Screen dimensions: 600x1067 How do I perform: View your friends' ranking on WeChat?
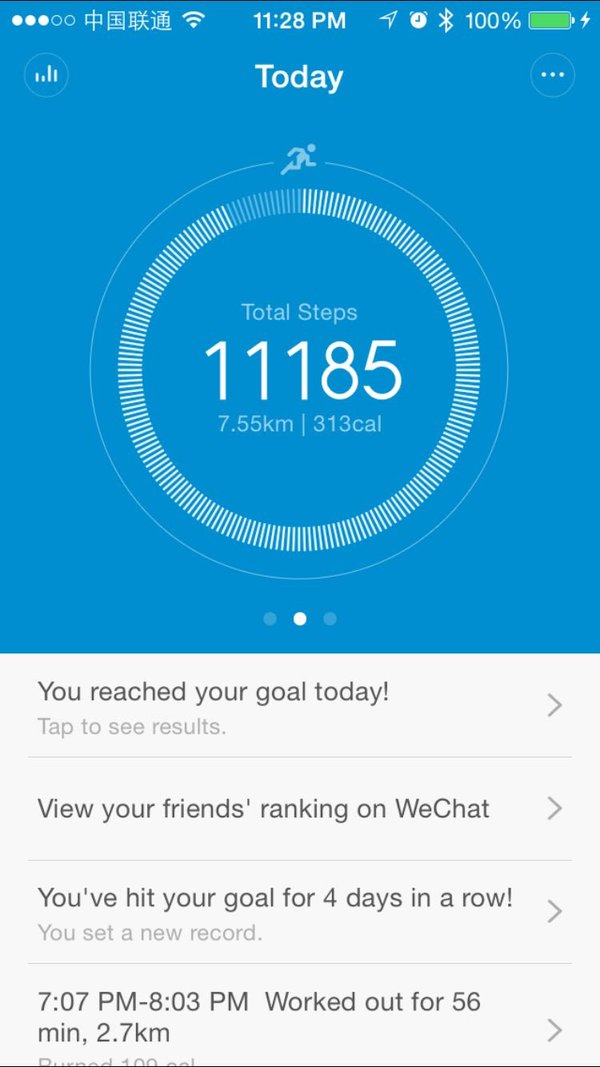click(x=300, y=808)
